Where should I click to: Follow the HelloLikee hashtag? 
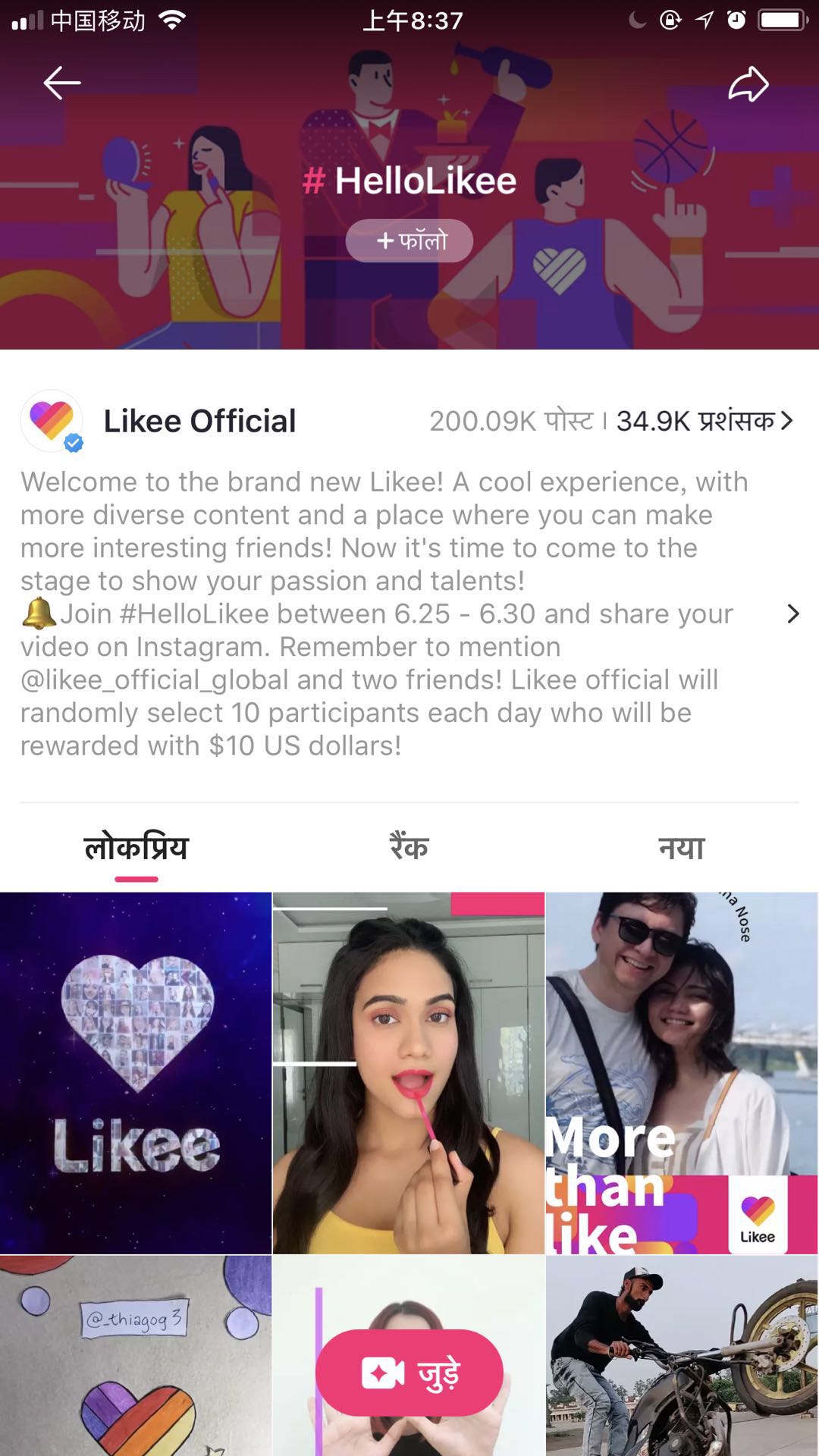pos(409,240)
